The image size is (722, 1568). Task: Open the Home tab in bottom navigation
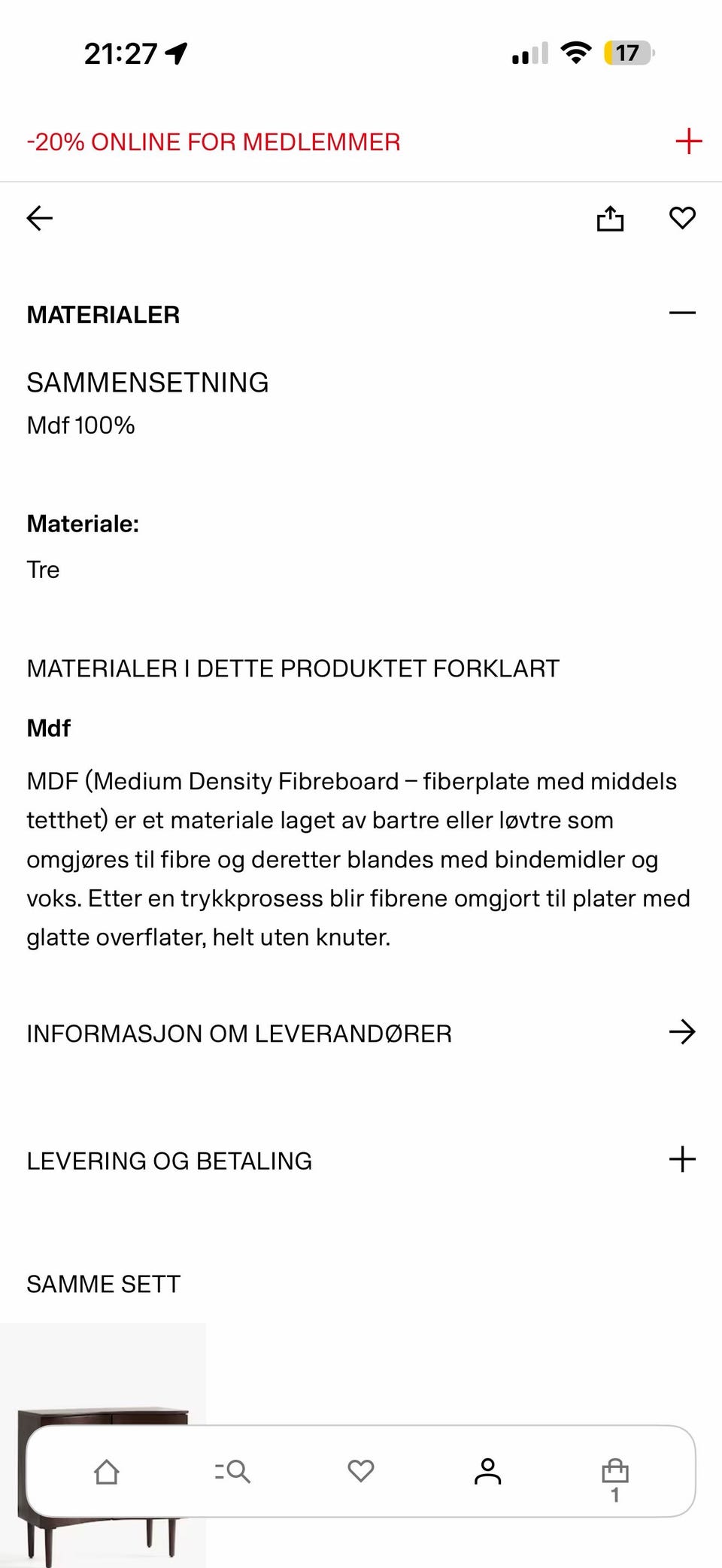click(107, 1472)
